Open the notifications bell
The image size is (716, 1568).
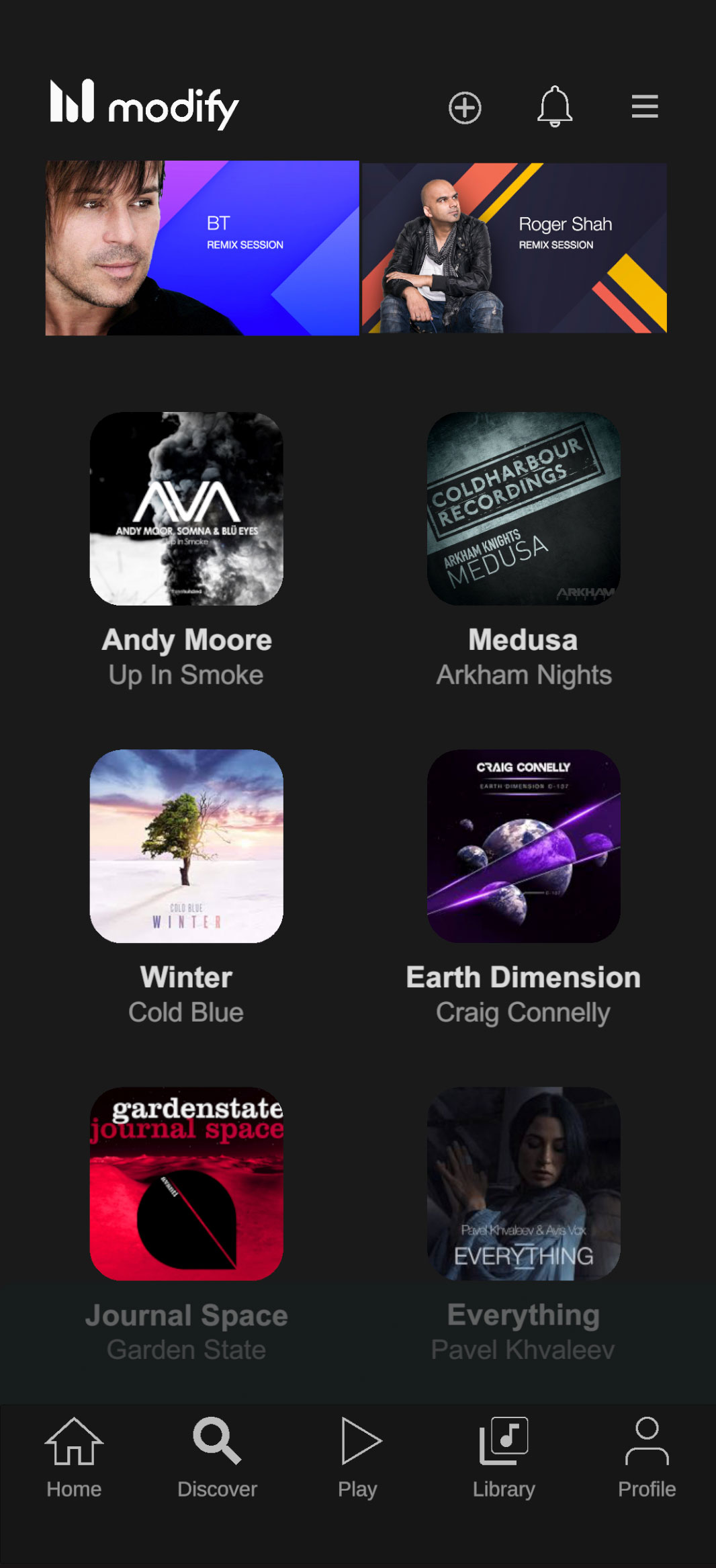555,106
